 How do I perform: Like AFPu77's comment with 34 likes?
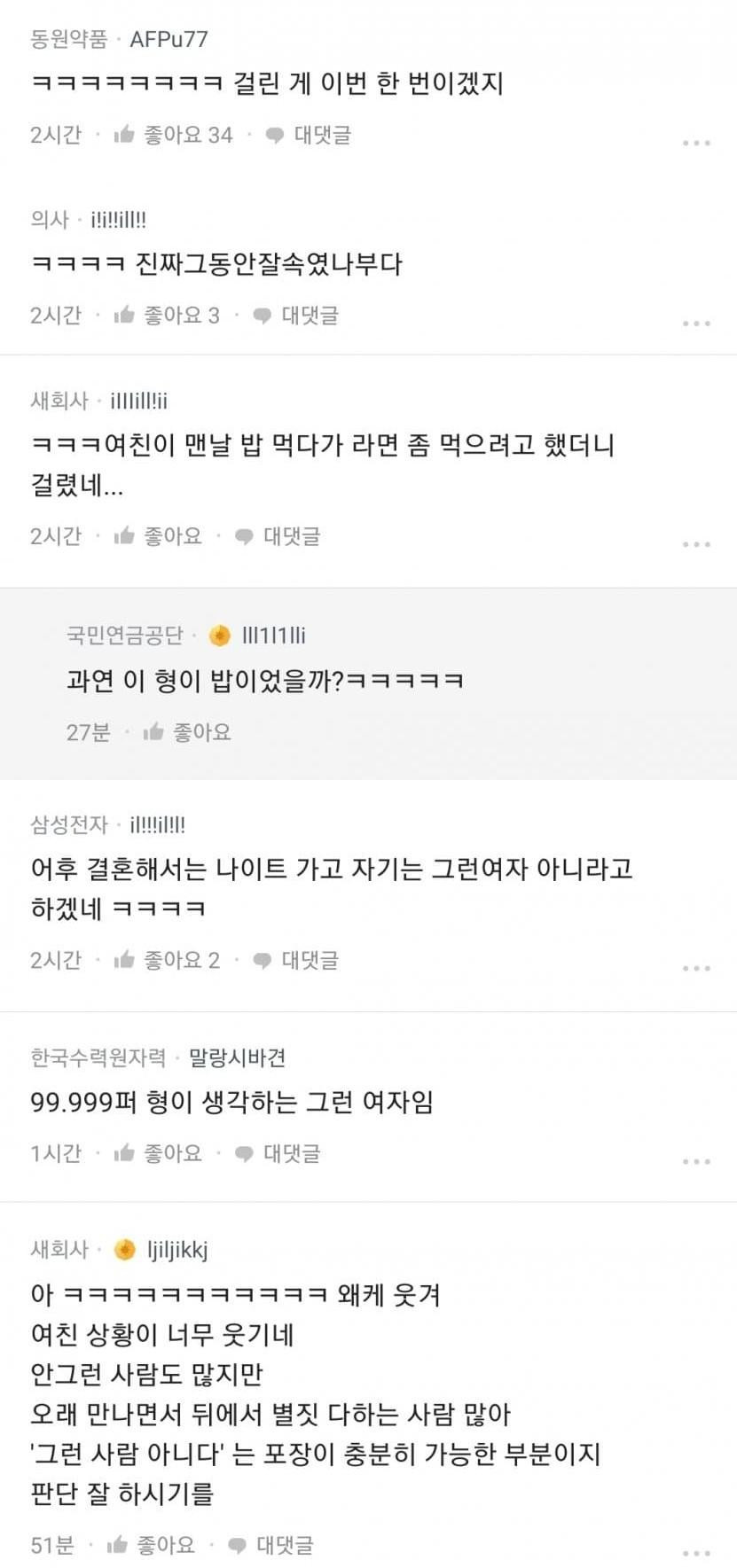click(x=173, y=135)
